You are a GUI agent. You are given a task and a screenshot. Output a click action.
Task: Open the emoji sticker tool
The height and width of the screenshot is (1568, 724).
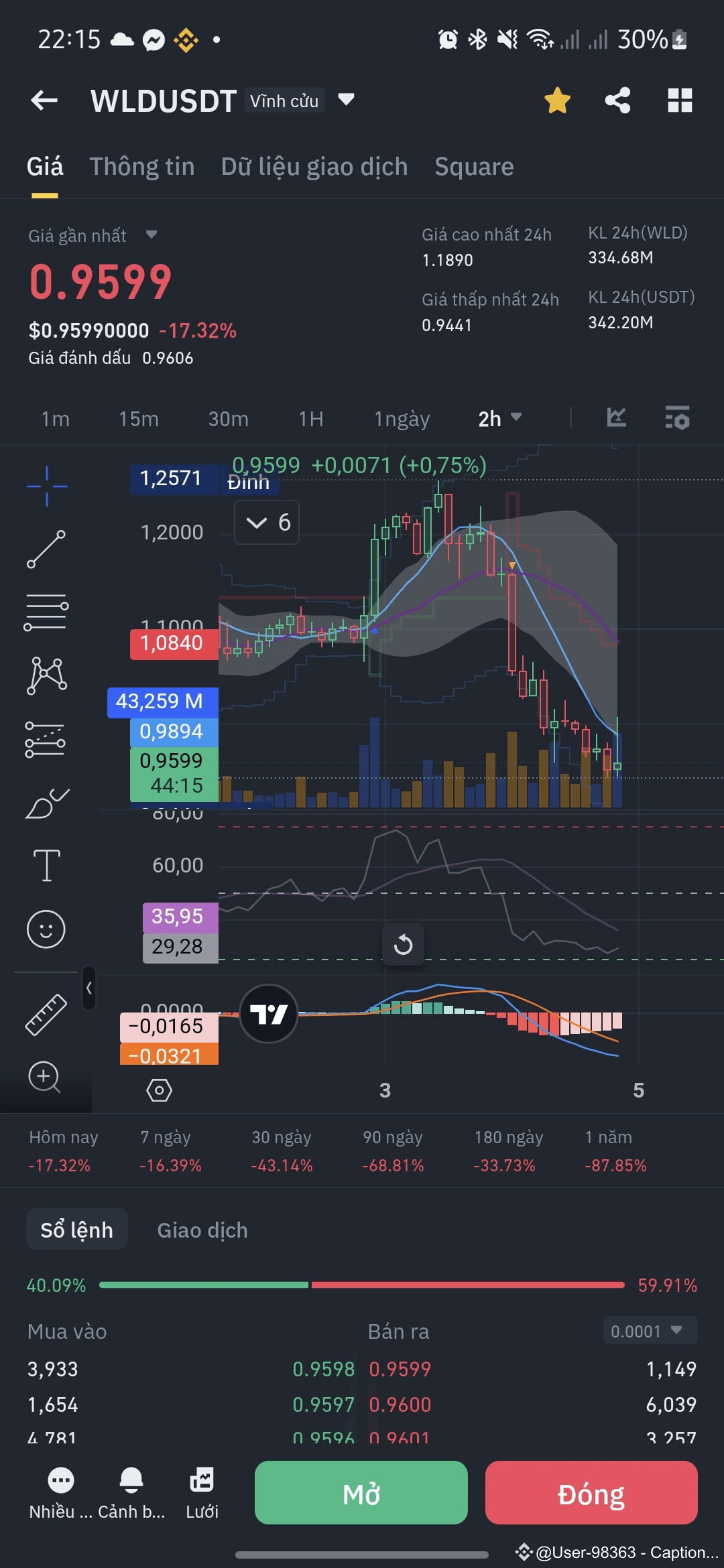[x=46, y=929]
